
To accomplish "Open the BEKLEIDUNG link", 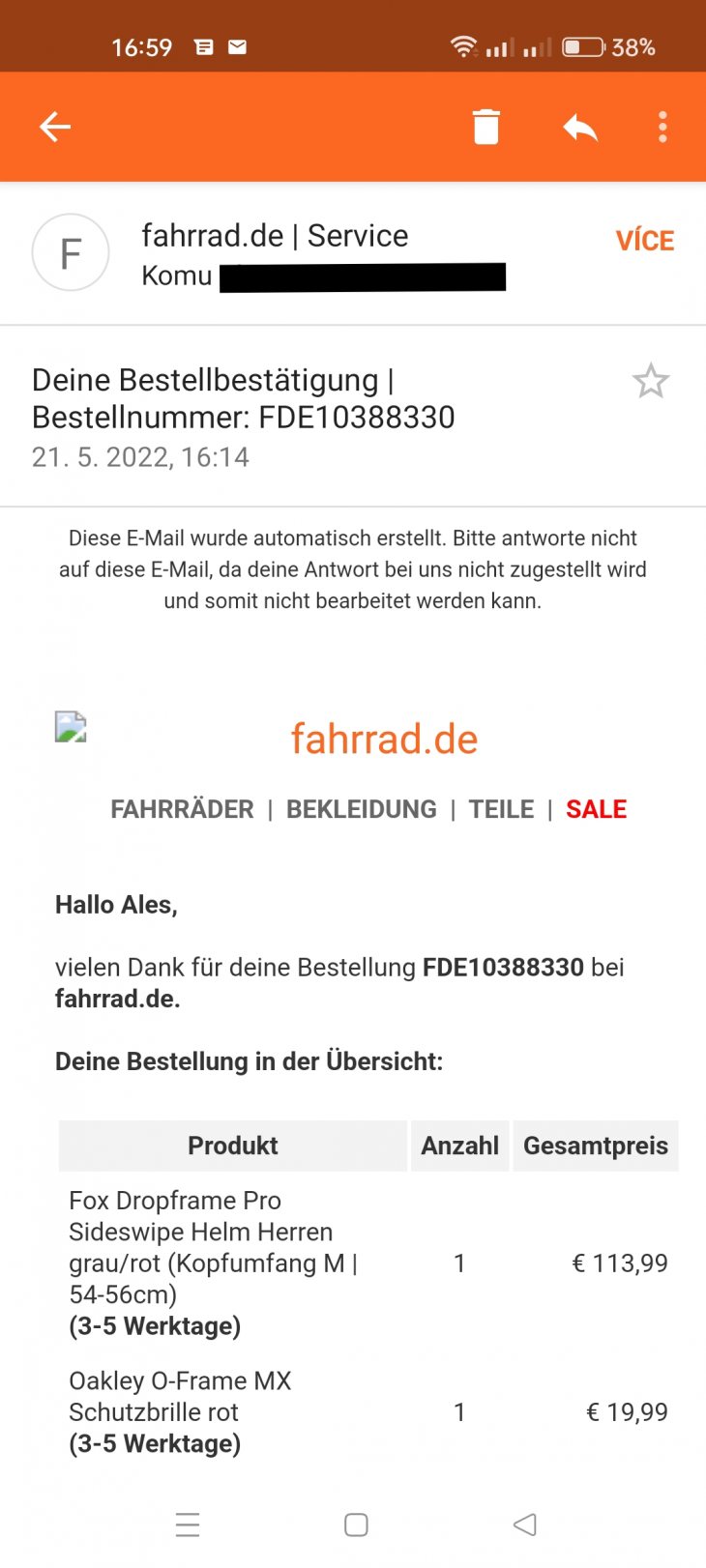I will (x=361, y=809).
